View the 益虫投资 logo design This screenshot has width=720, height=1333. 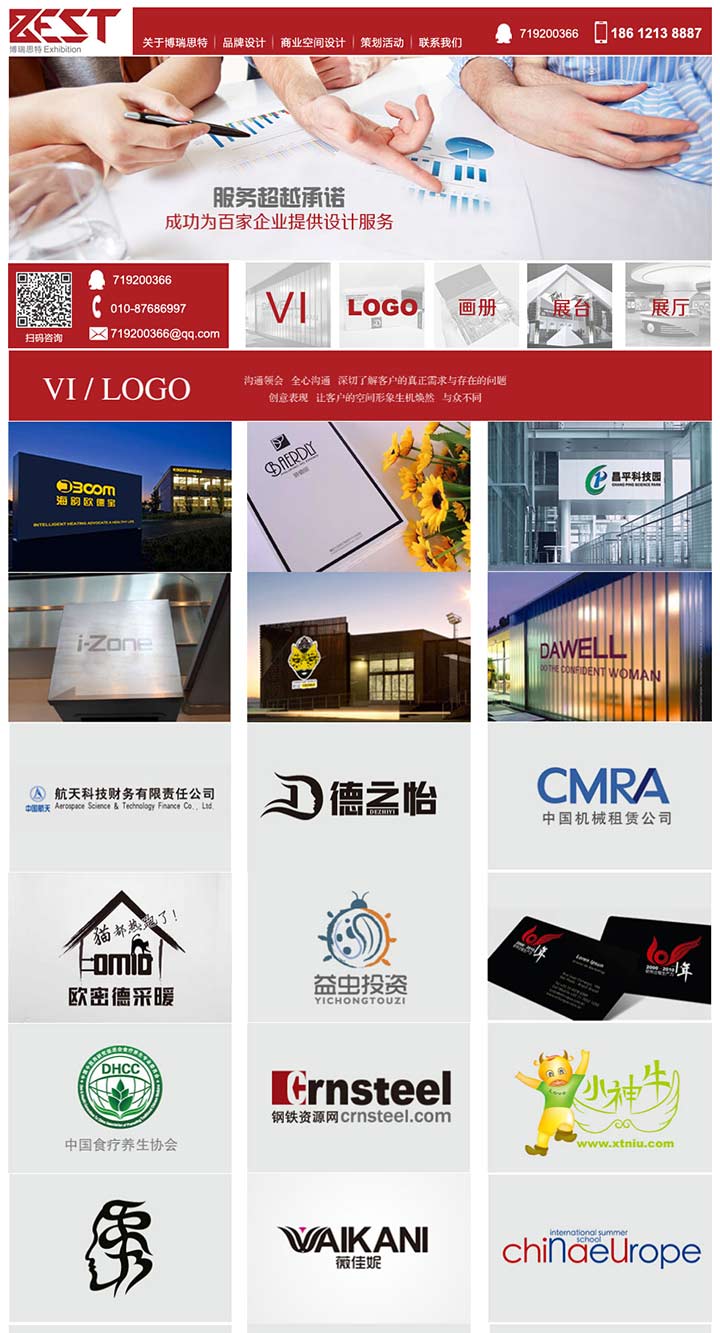pyautogui.click(x=358, y=947)
